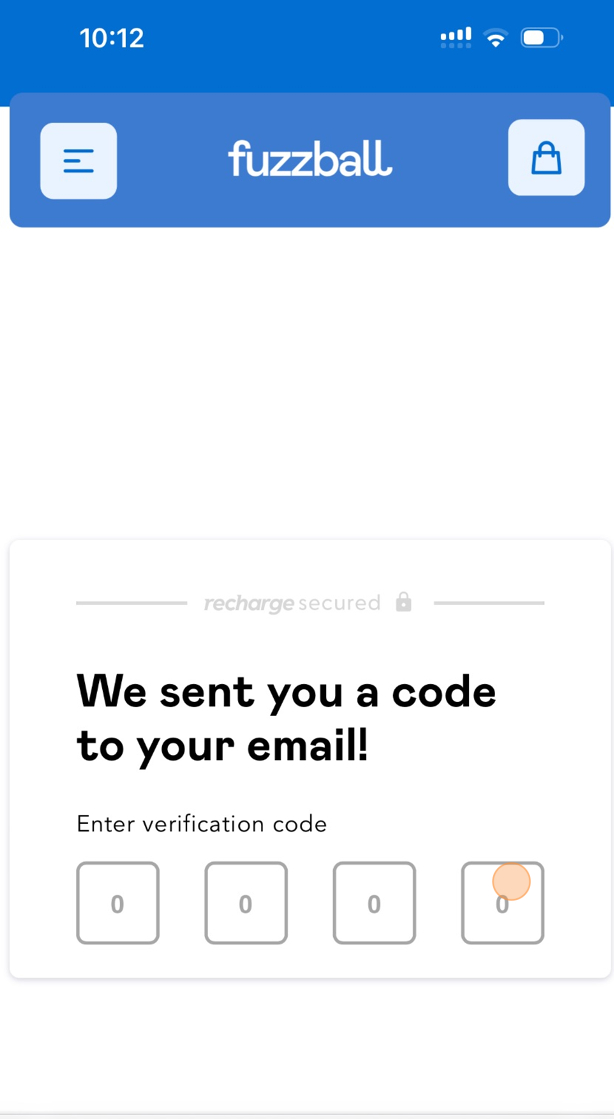Open the hamburger menu
Screen dimensions: 614x1119
(78, 160)
